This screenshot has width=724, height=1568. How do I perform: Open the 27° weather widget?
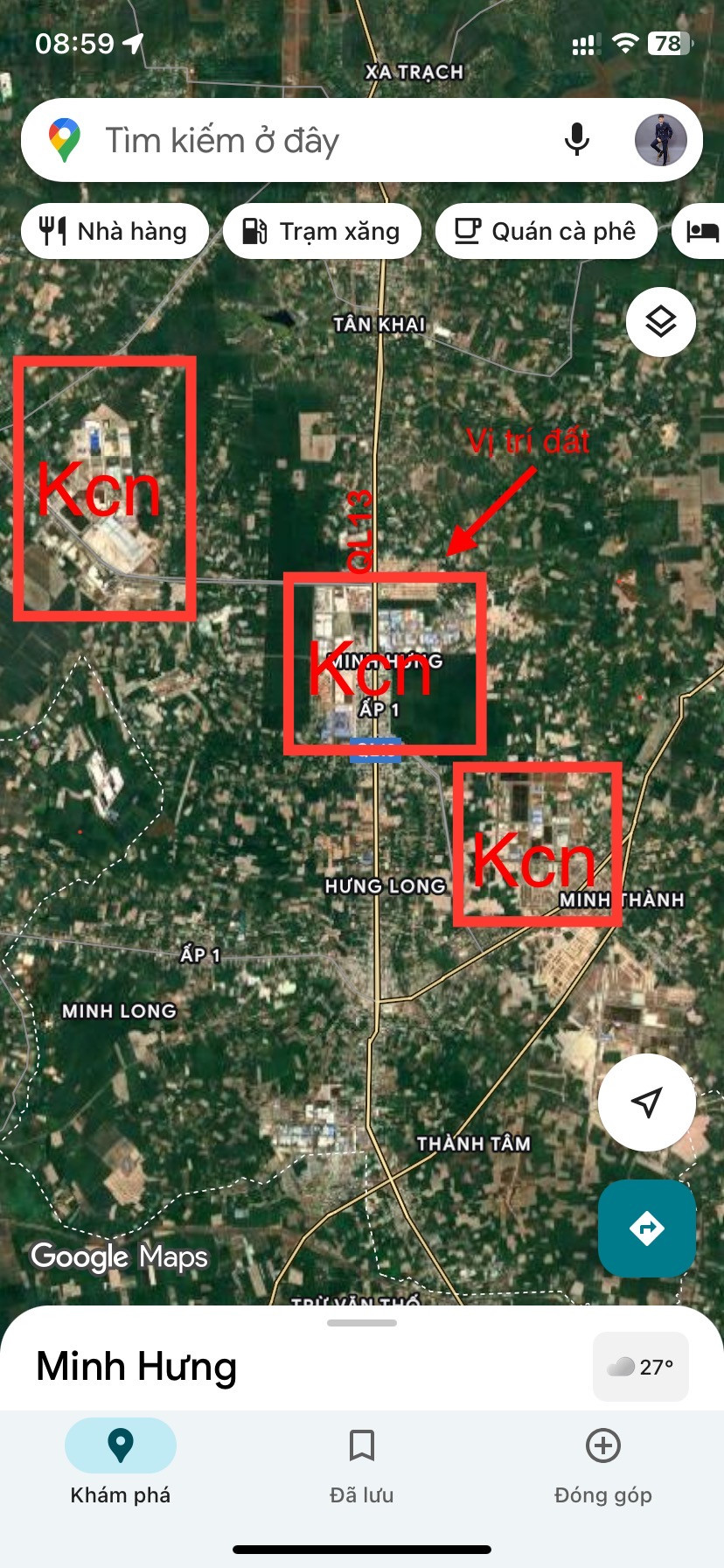641,1366
